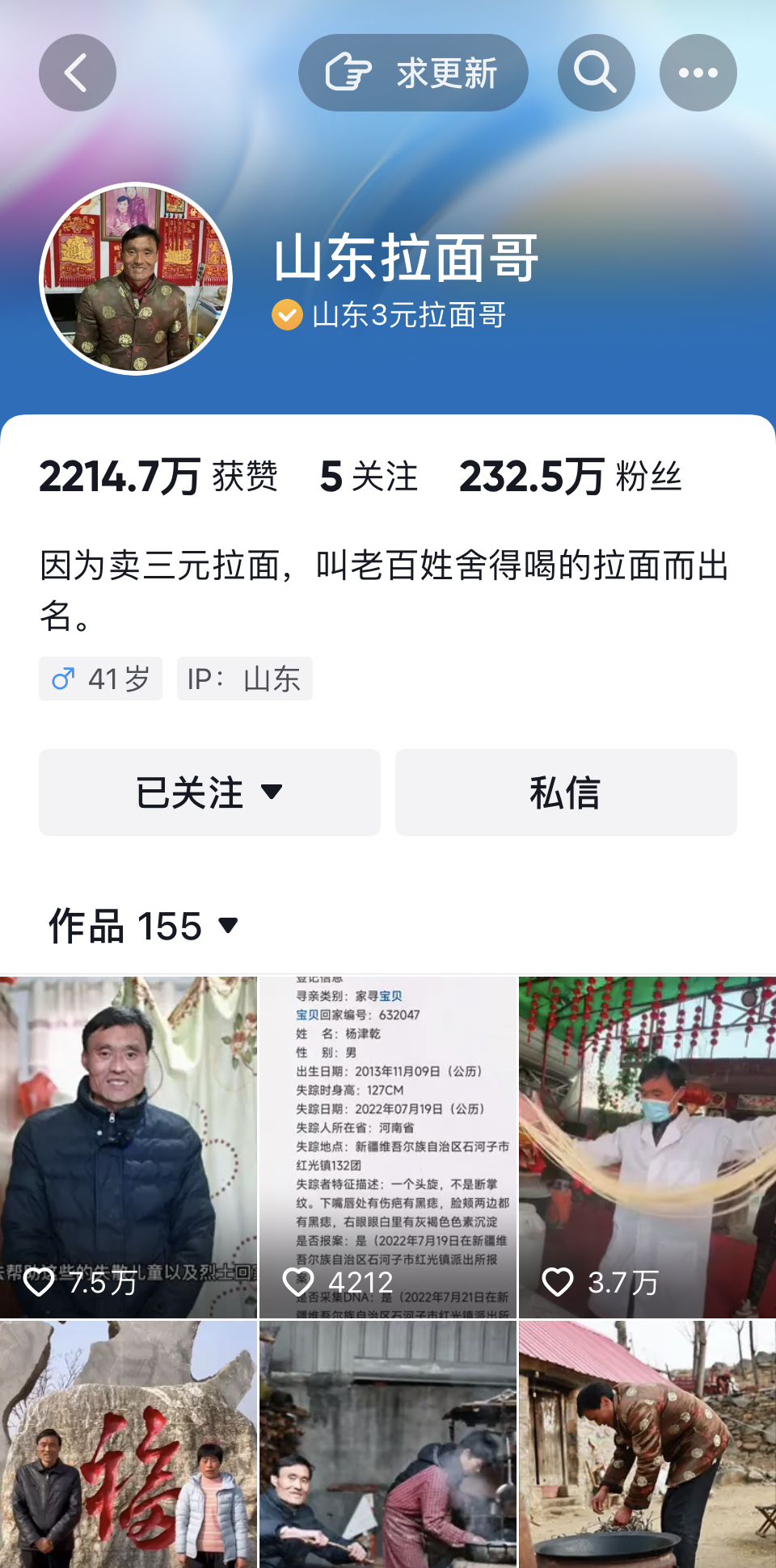Open the missing child post with 4212 likes
The image size is (776, 1568).
point(388,1147)
